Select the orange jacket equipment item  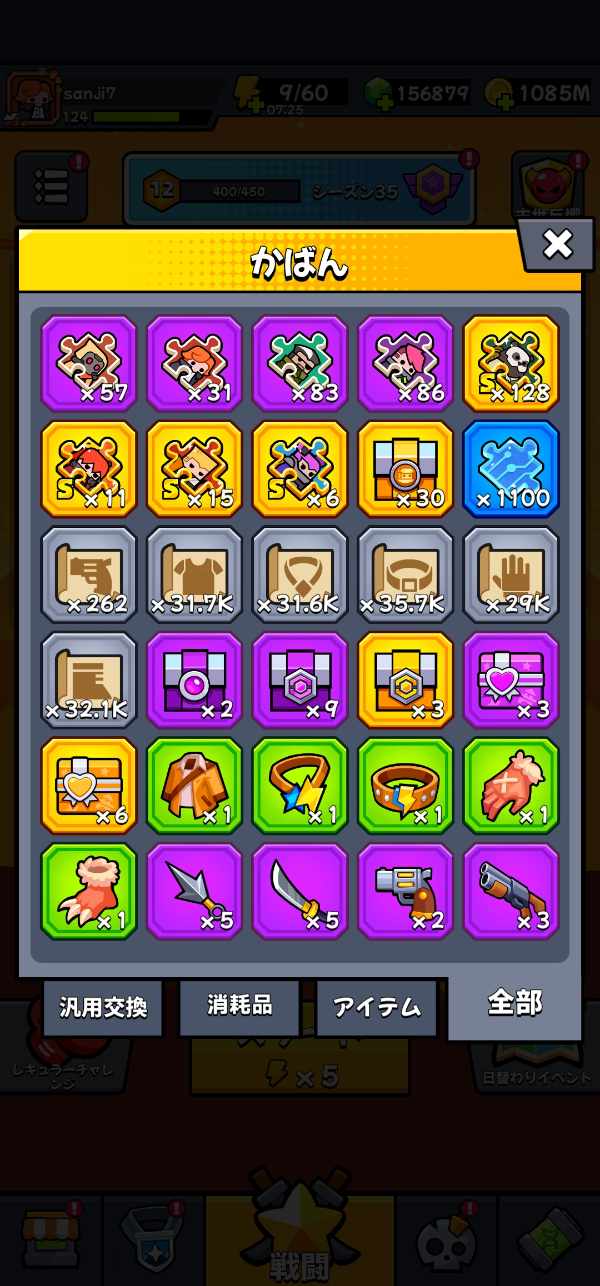coord(194,785)
